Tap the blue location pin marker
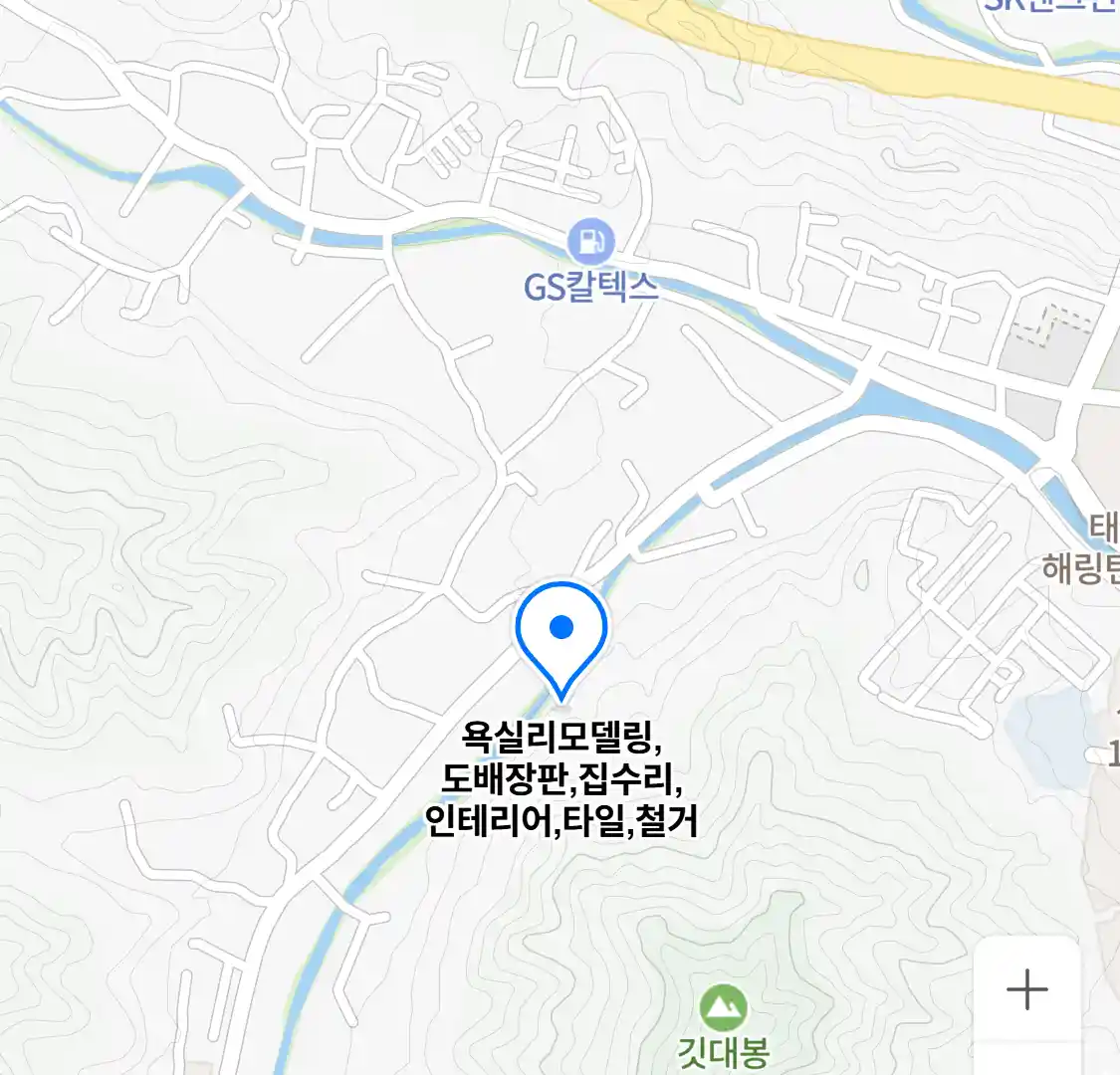 click(561, 631)
